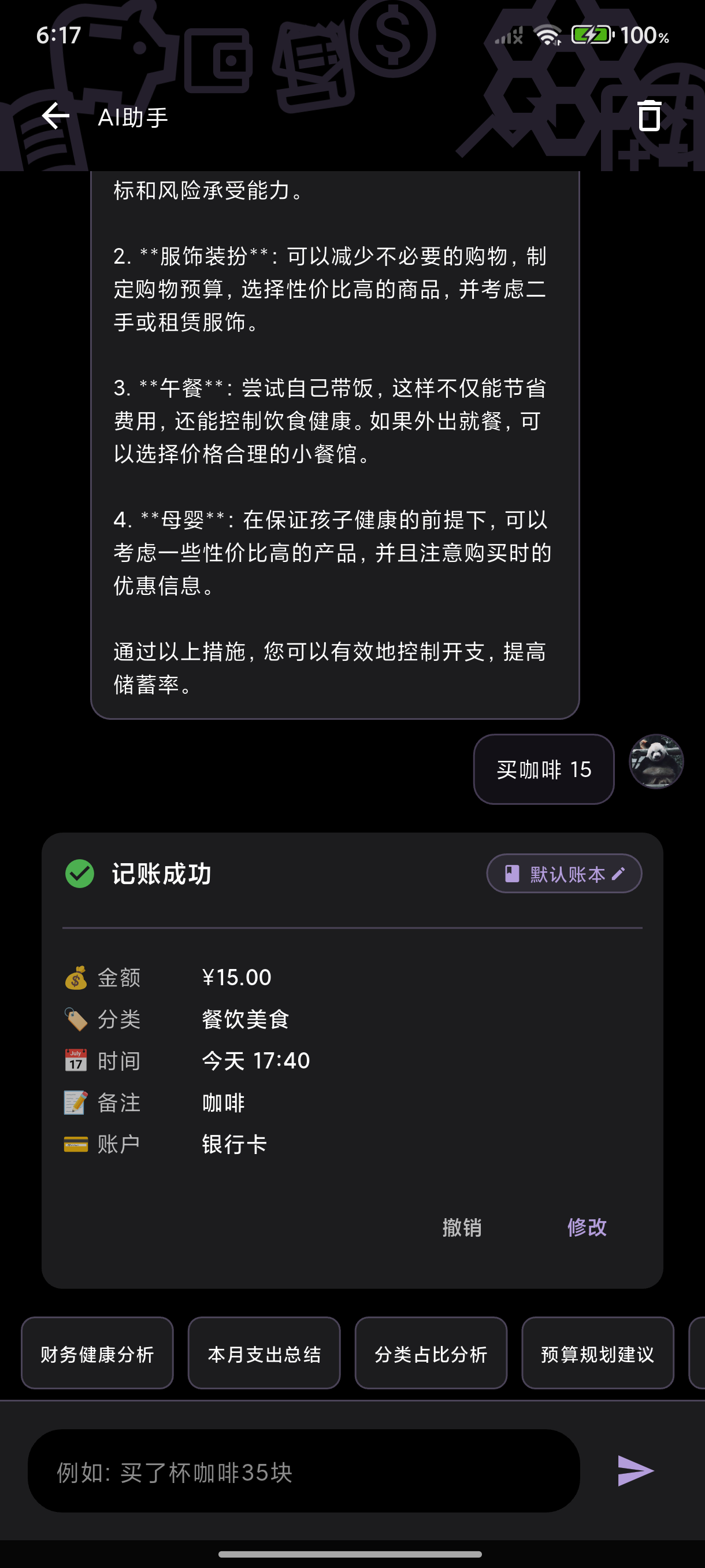Click the green success checkmark
This screenshot has height=1568, width=705.
(x=79, y=874)
